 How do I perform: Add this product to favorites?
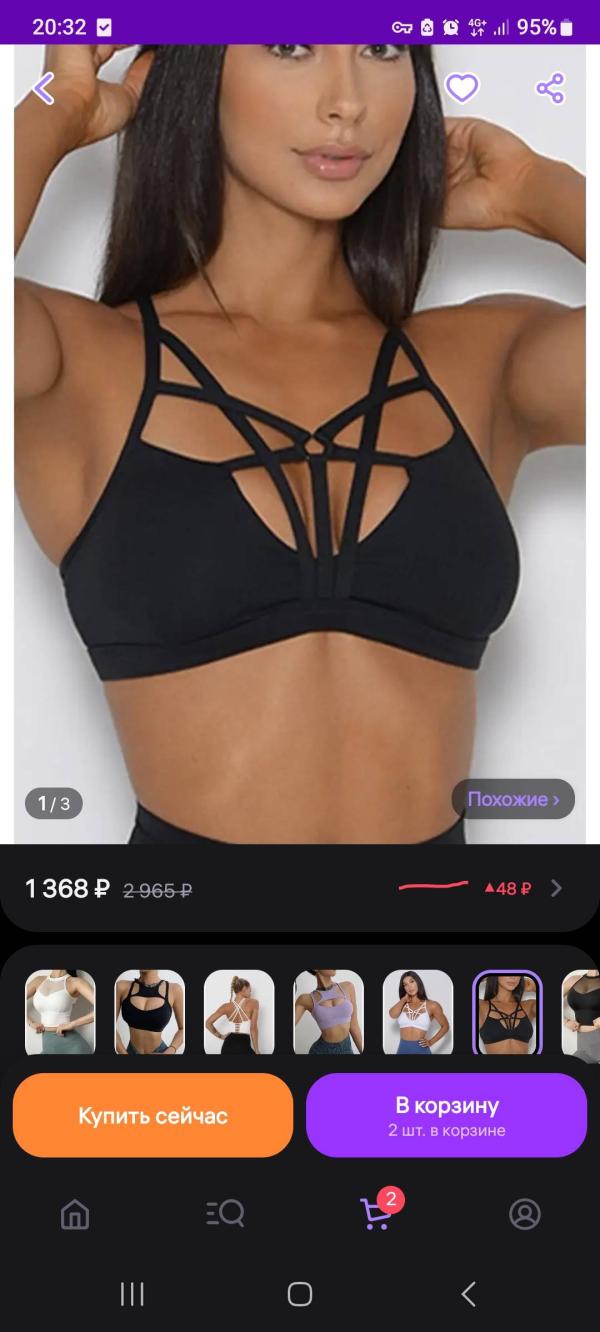[x=461, y=89]
